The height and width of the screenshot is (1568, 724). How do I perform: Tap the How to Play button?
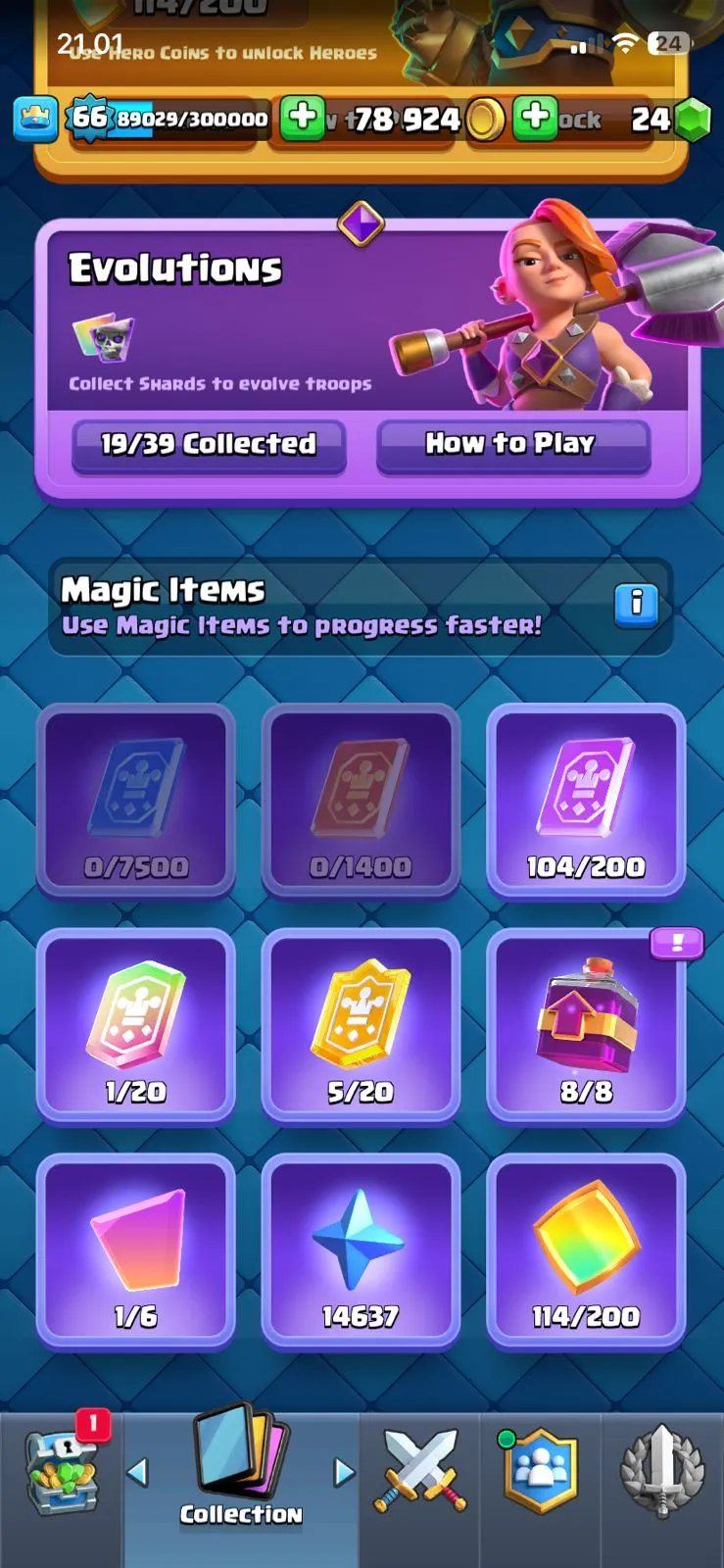pos(512,445)
